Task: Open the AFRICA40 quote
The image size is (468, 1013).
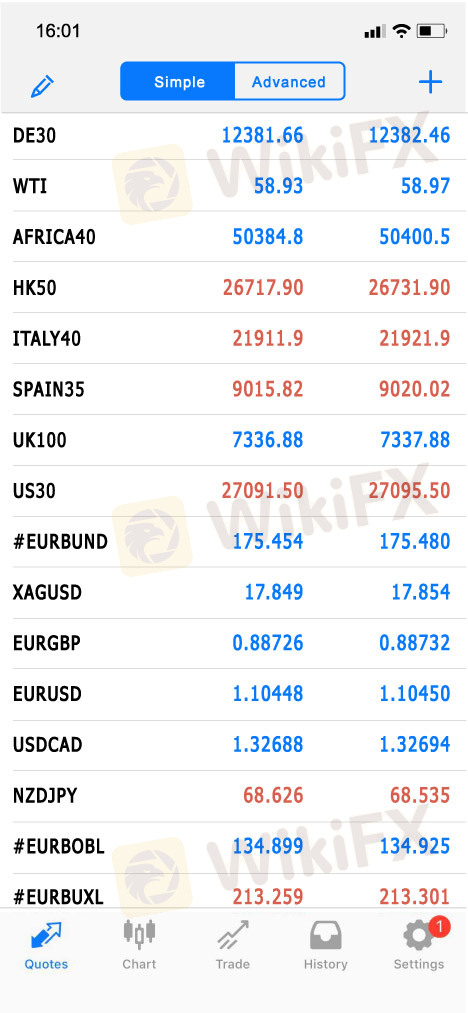Action: tap(234, 236)
